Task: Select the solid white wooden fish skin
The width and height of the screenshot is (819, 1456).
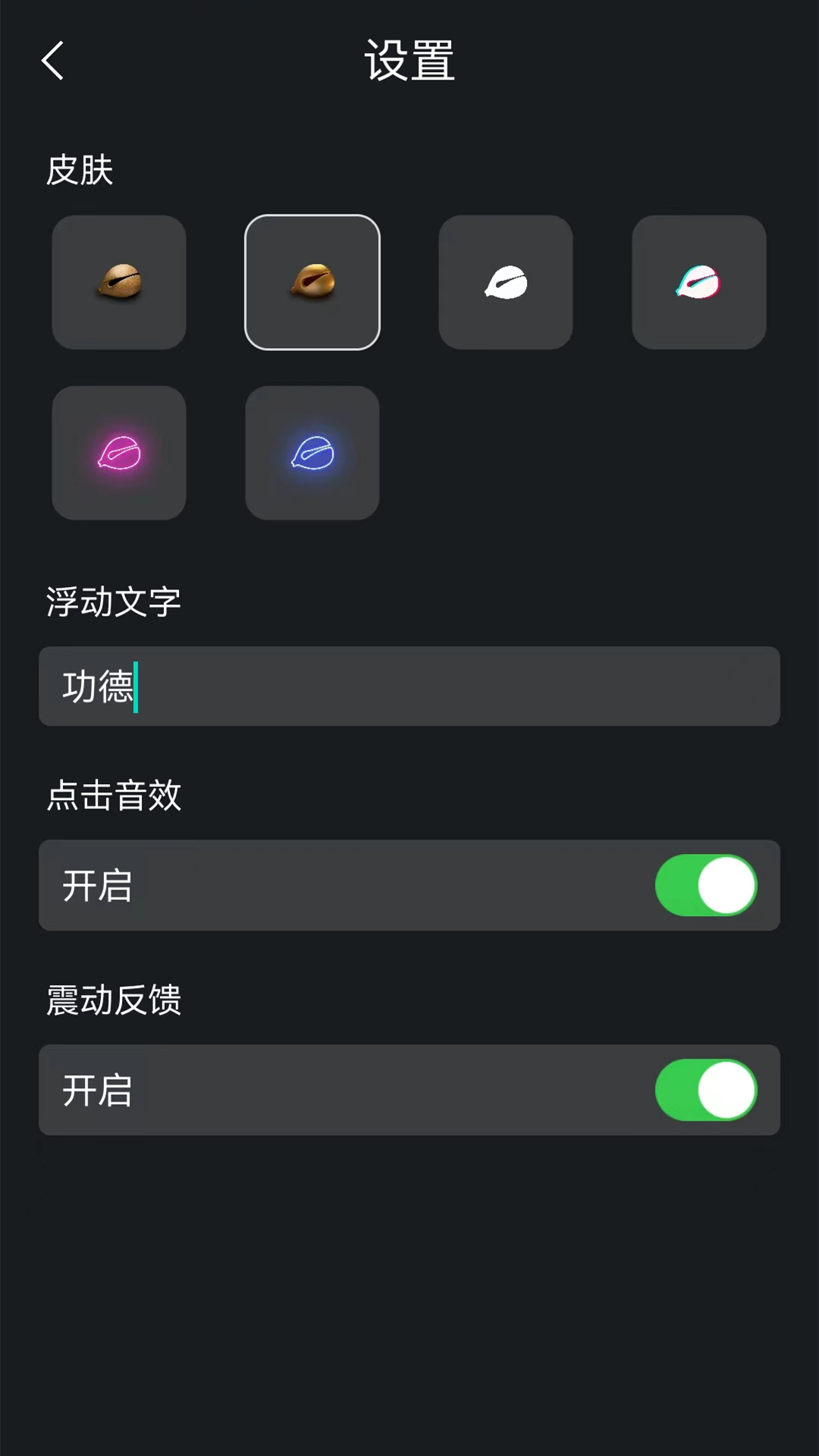Action: [x=506, y=282]
